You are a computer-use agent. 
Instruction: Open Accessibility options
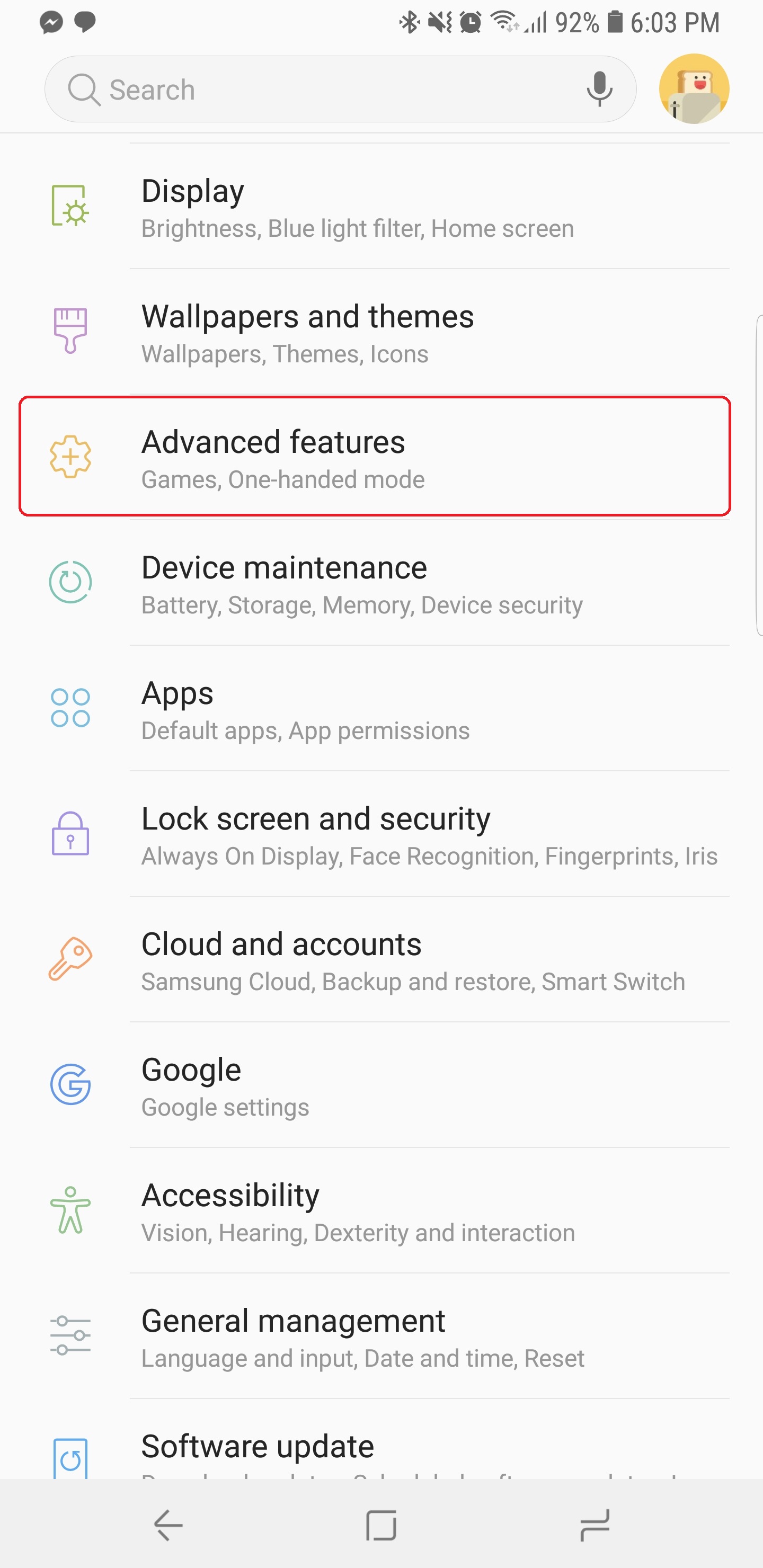[381, 1210]
